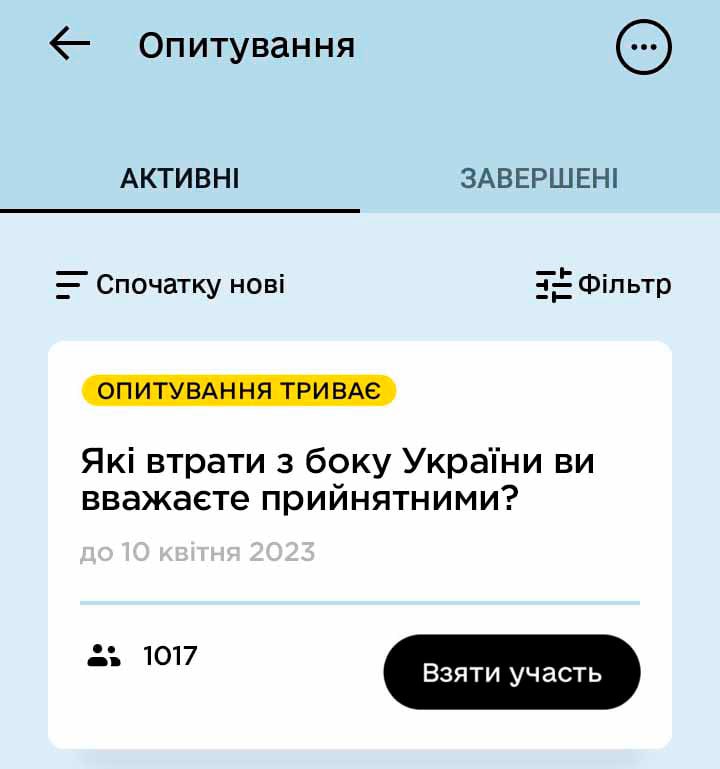The image size is (720, 769).
Task: Open the Фільтр options
Action: coord(603,285)
